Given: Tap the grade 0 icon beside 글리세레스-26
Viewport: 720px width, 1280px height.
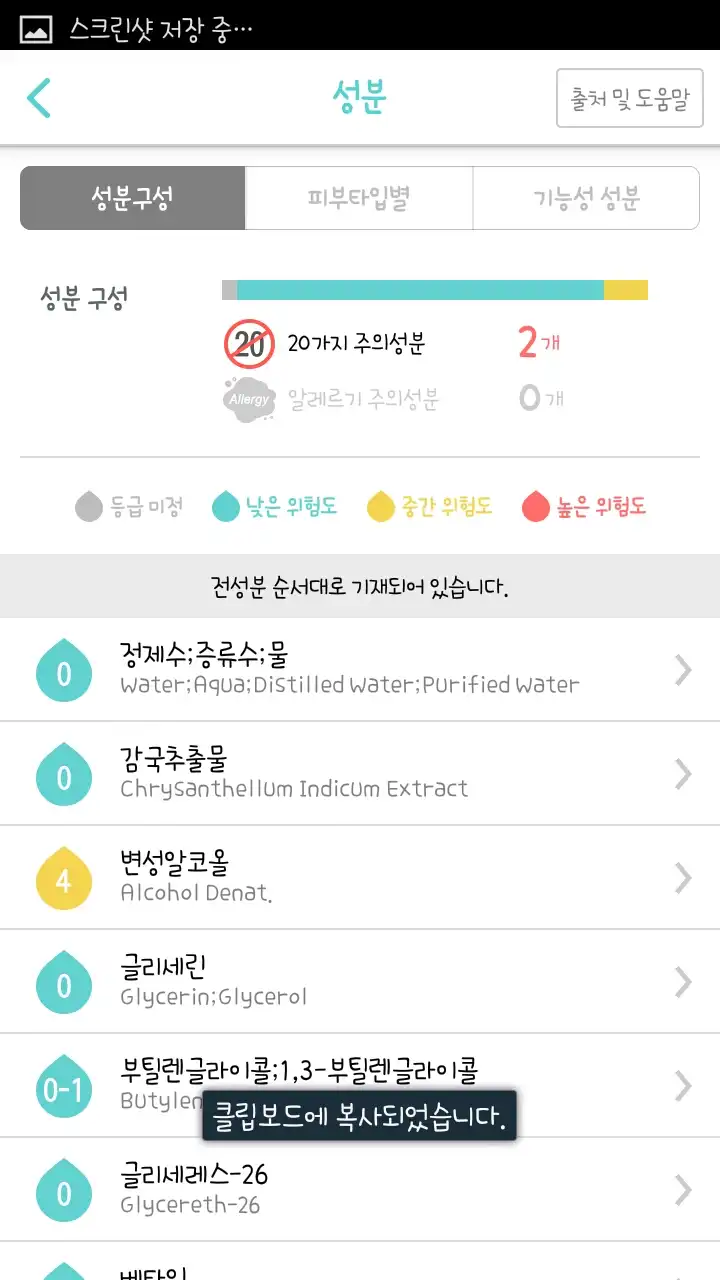Looking at the screenshot, I should point(63,1191).
